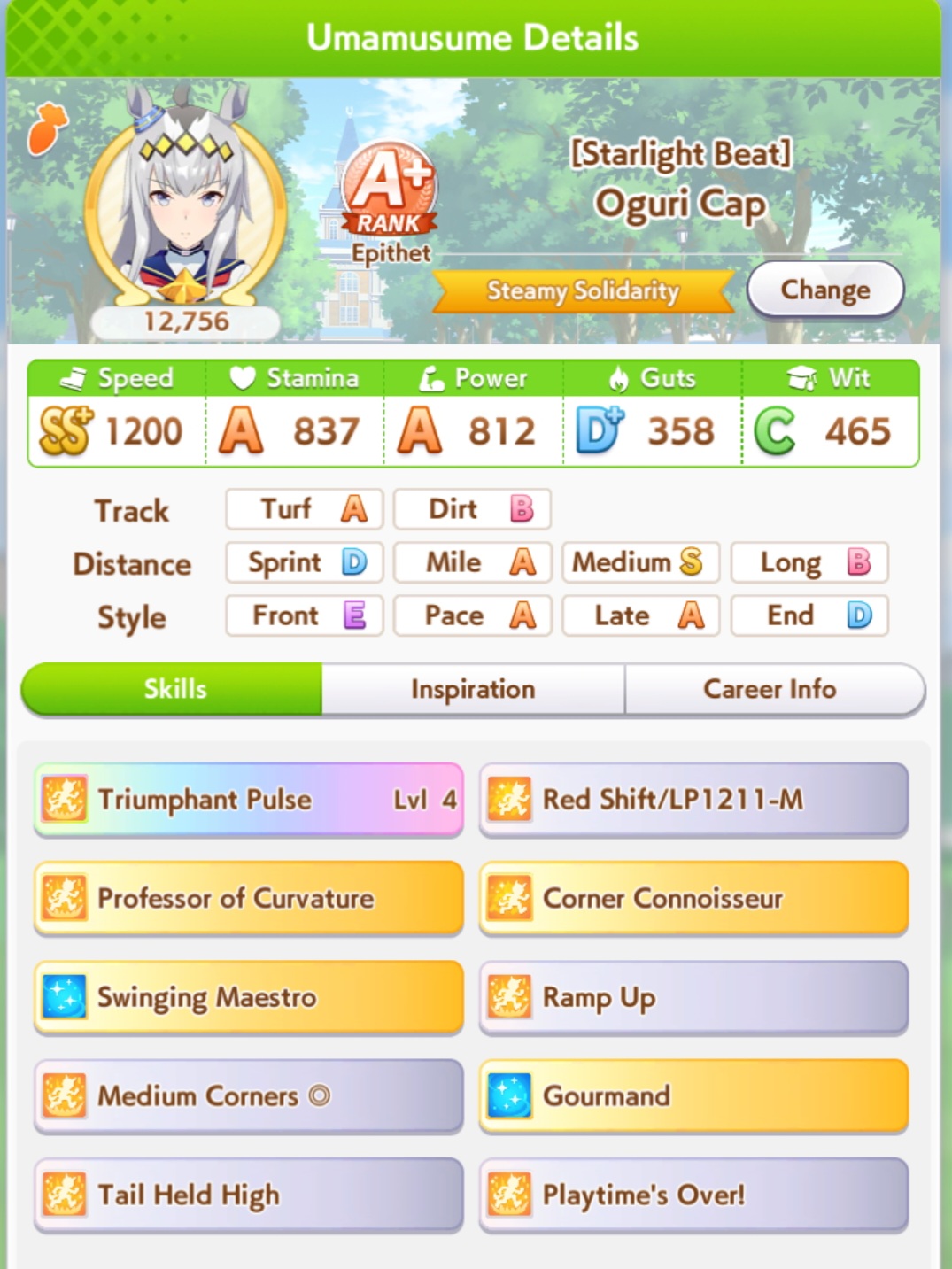Switch to the Inspiration tab

pyautogui.click(x=473, y=689)
